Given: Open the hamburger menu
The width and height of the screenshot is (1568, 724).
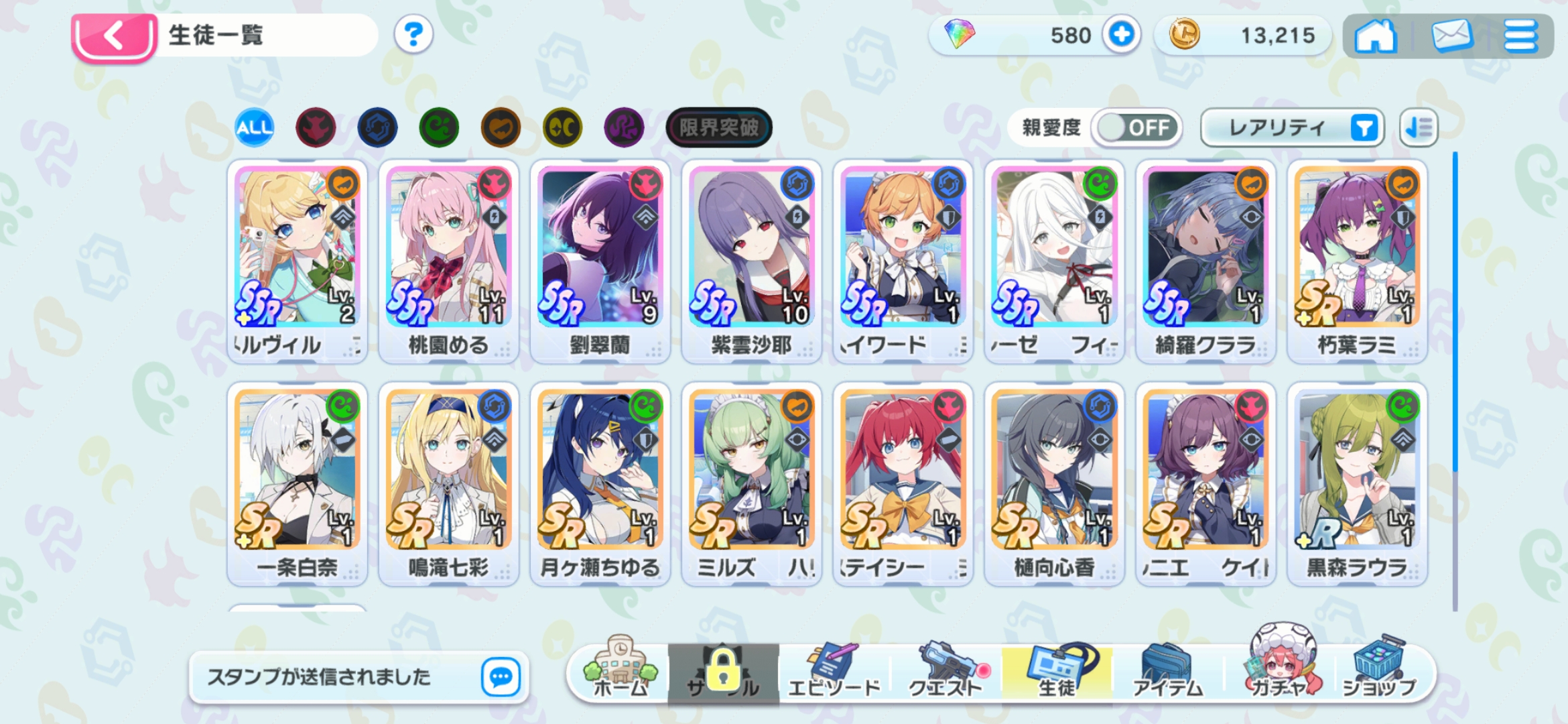Looking at the screenshot, I should click(x=1520, y=36).
